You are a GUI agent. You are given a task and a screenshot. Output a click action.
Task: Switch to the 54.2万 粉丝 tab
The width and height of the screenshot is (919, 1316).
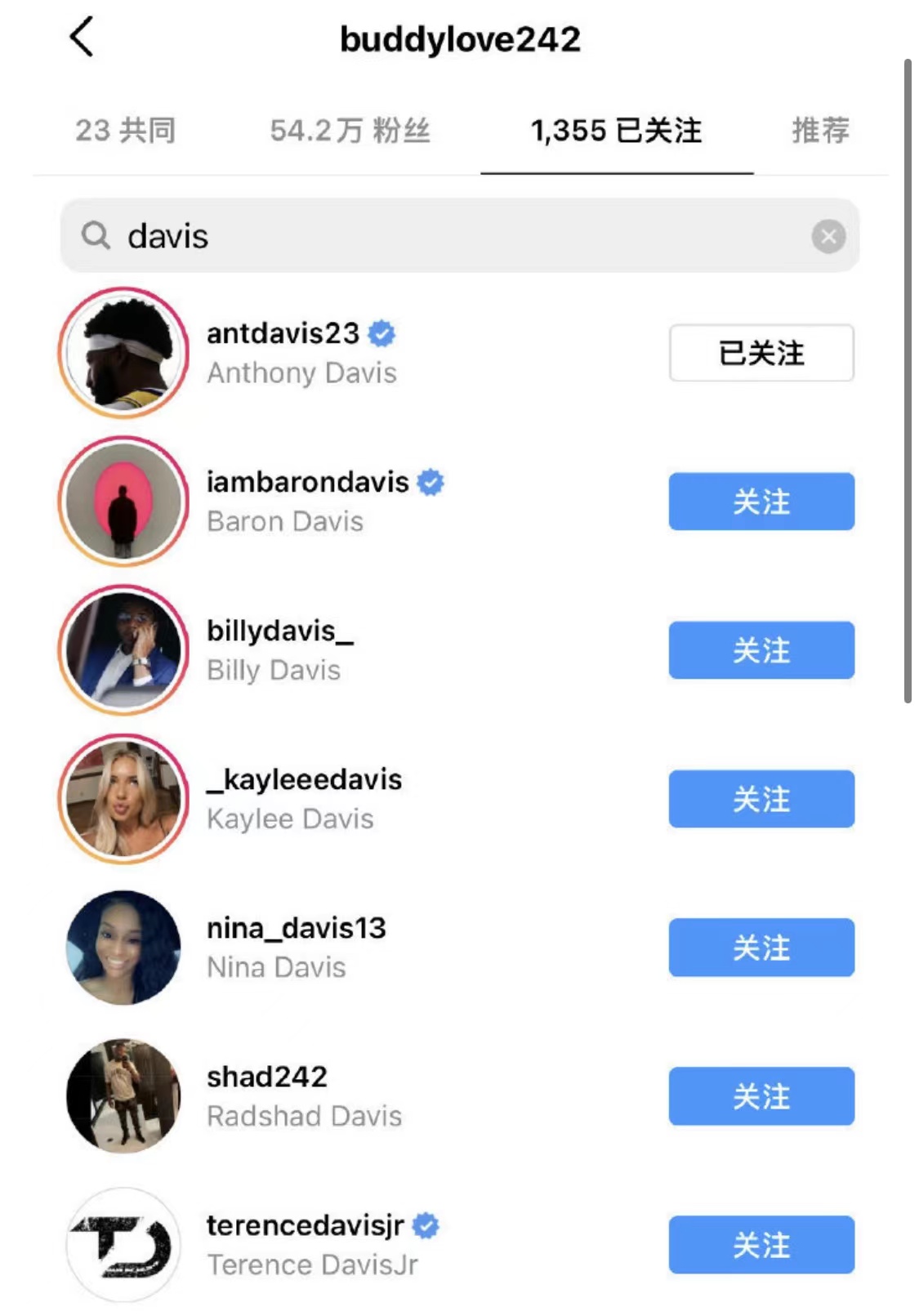click(350, 131)
